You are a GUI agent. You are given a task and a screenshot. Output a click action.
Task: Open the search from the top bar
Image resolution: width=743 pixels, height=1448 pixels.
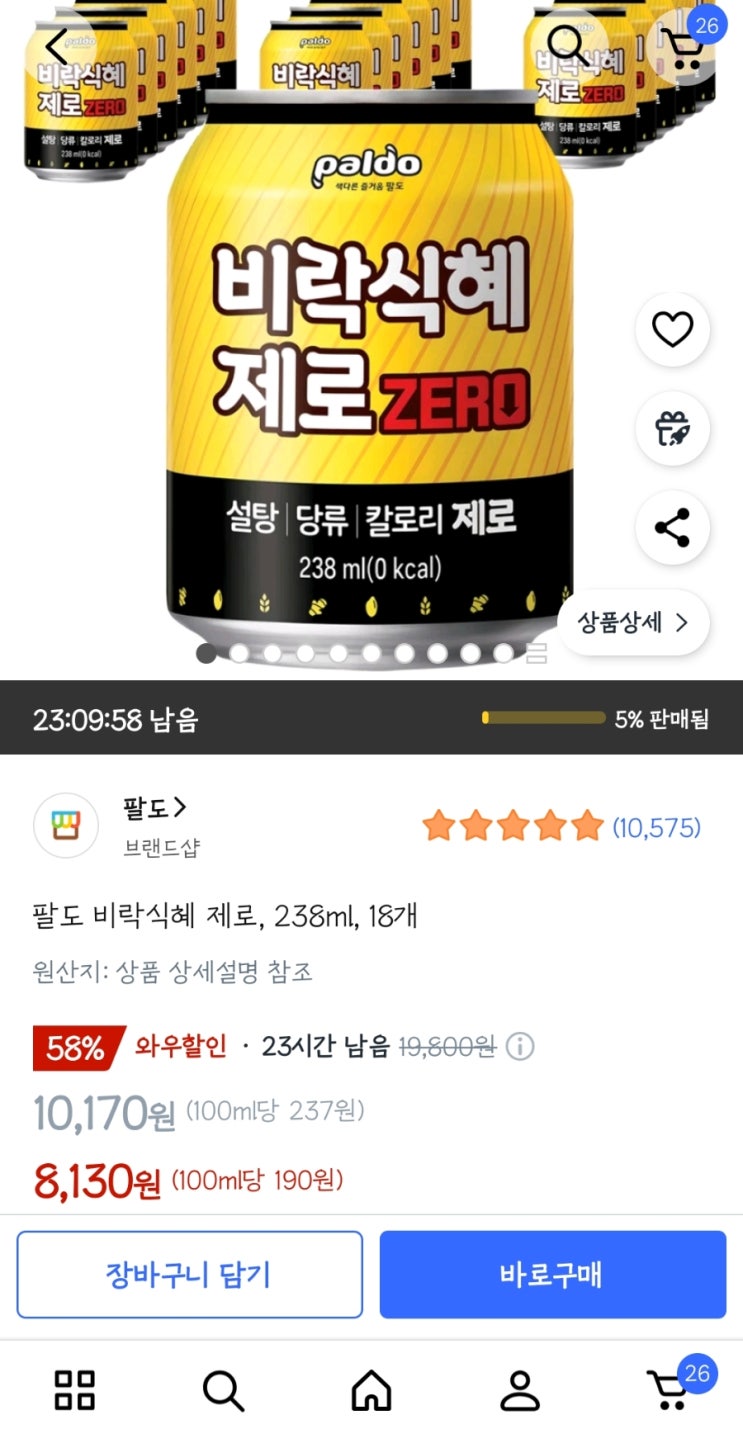coord(567,46)
